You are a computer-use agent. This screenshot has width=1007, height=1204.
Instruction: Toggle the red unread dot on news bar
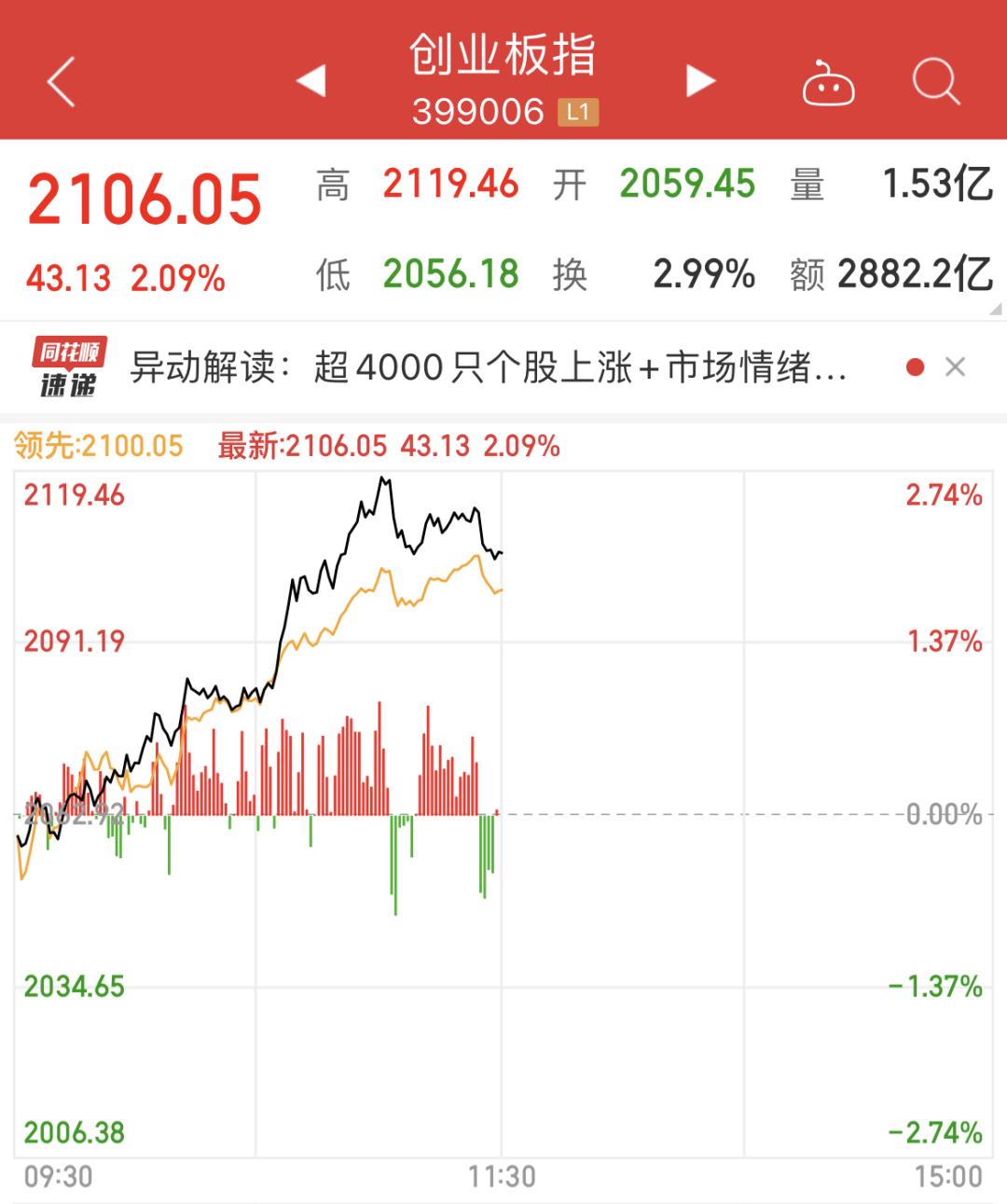[915, 367]
